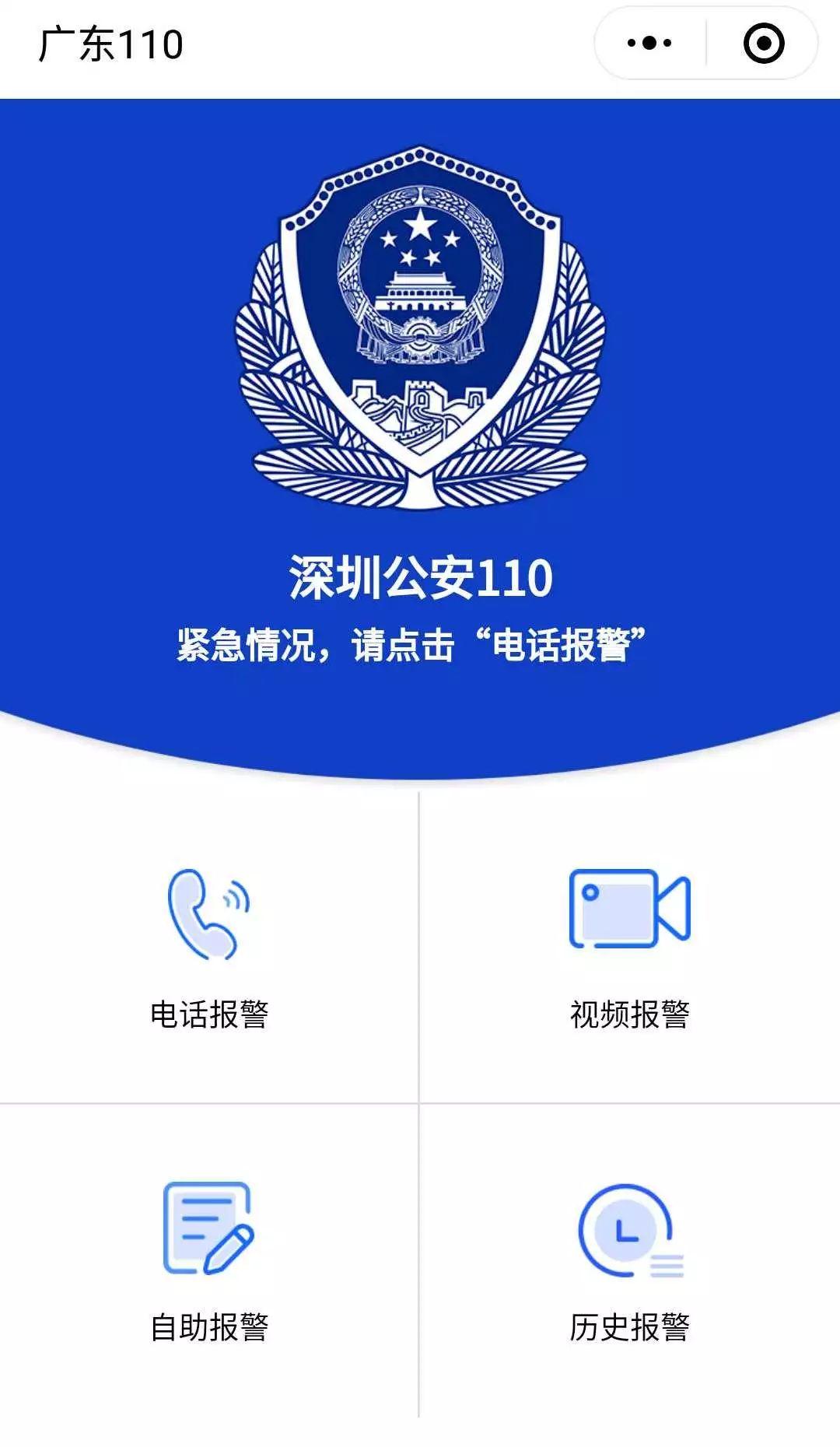The width and height of the screenshot is (840, 1447).
Task: Close the mini program via the circle icon
Action: coord(763,43)
